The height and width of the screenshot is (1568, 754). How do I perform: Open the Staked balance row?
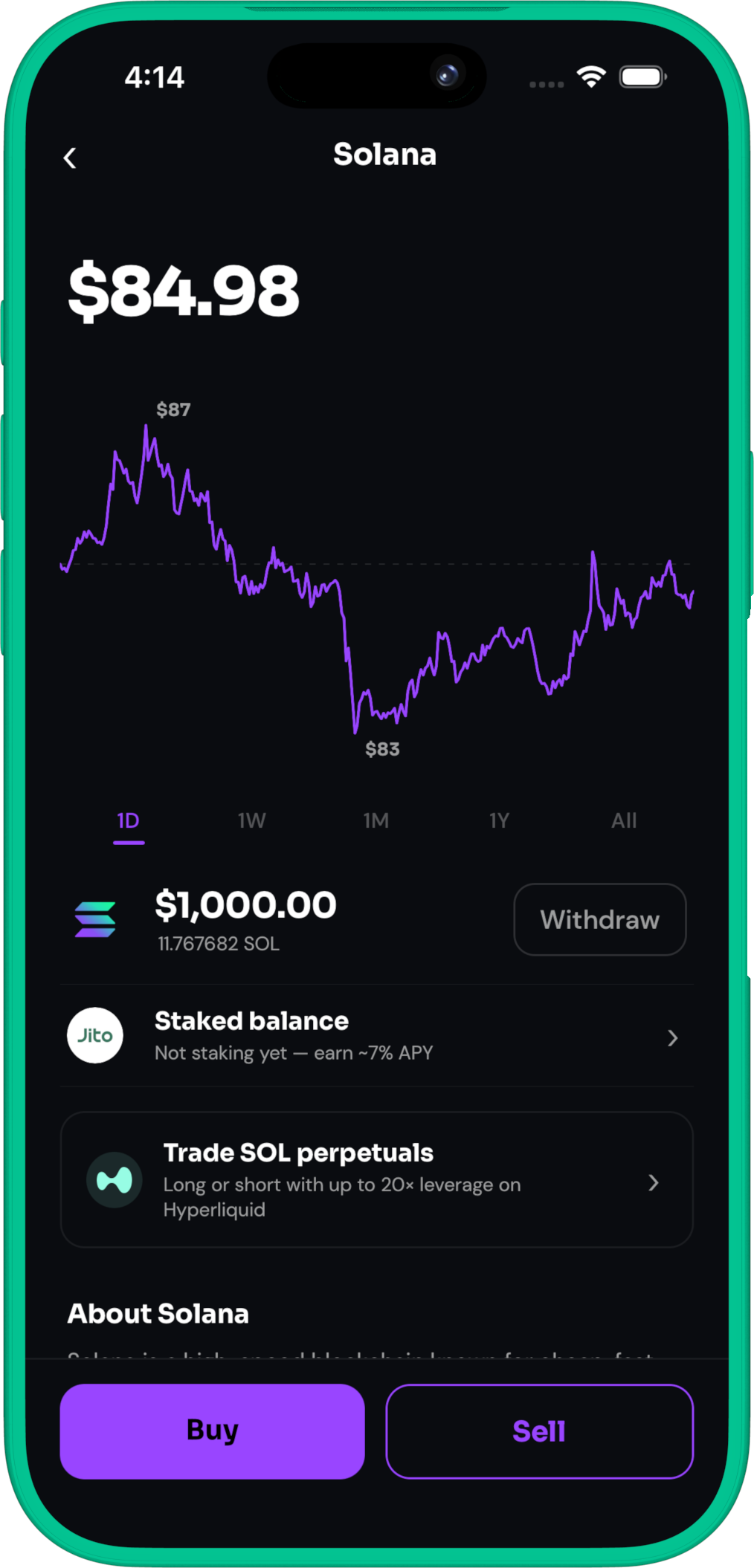[x=376, y=1036]
